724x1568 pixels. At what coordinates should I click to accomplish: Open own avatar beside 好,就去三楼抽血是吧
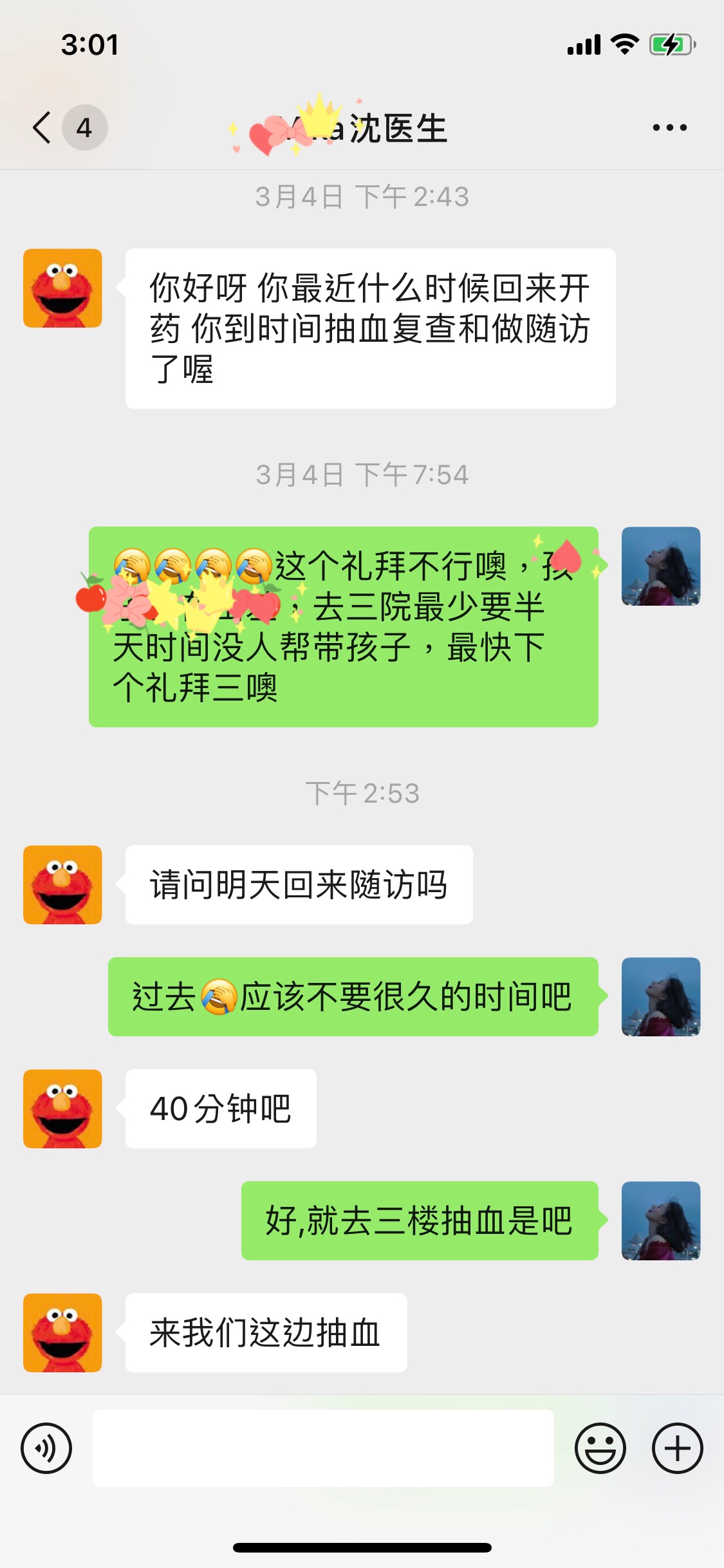tap(660, 1220)
